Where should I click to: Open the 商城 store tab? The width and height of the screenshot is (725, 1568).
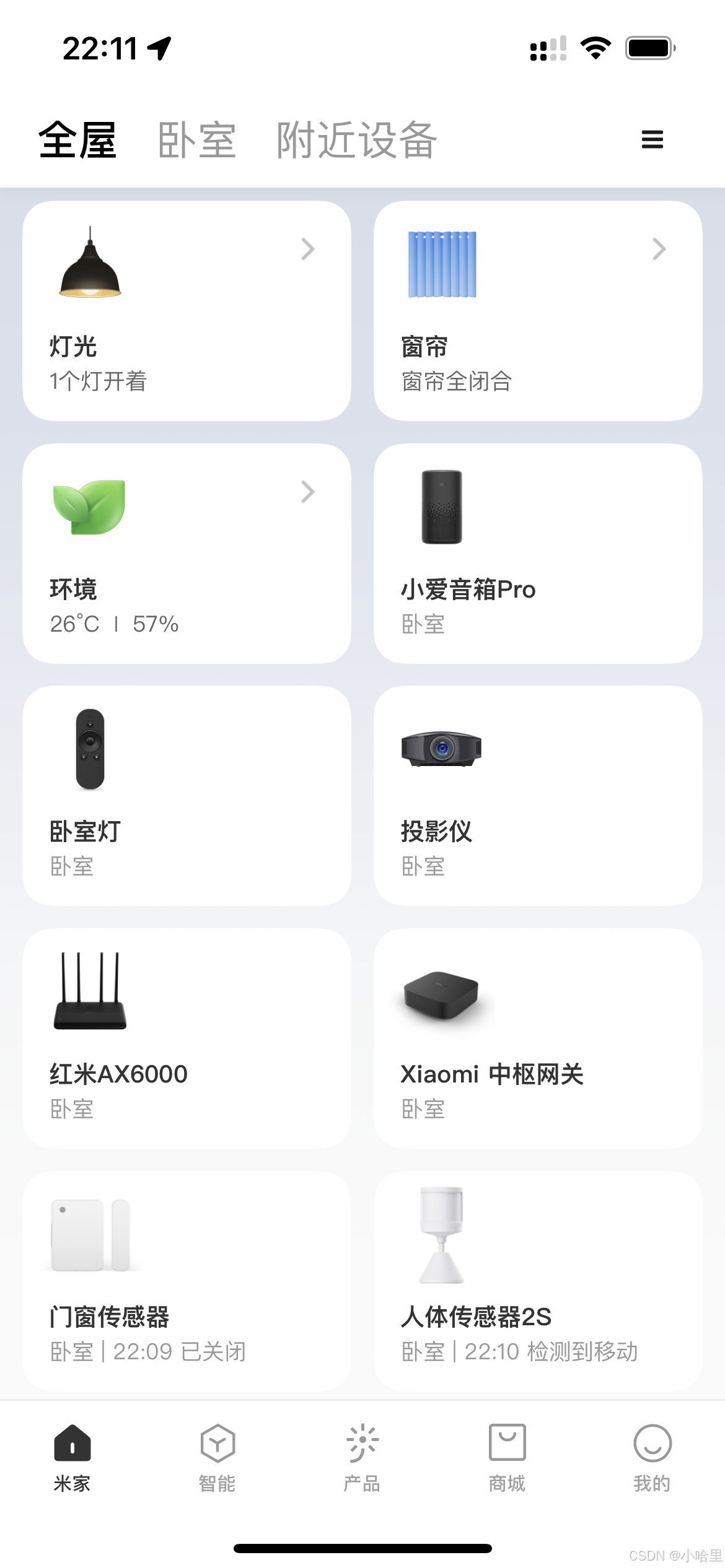[x=507, y=1457]
